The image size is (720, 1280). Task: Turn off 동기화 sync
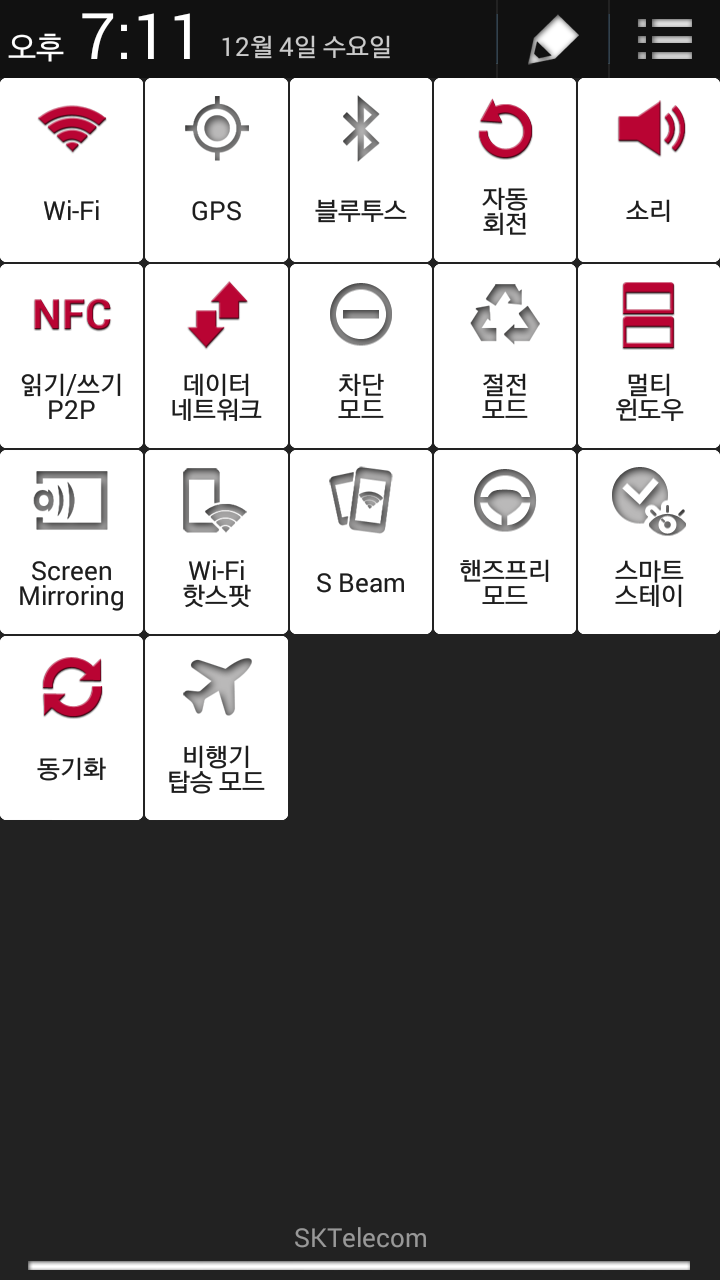click(x=72, y=727)
